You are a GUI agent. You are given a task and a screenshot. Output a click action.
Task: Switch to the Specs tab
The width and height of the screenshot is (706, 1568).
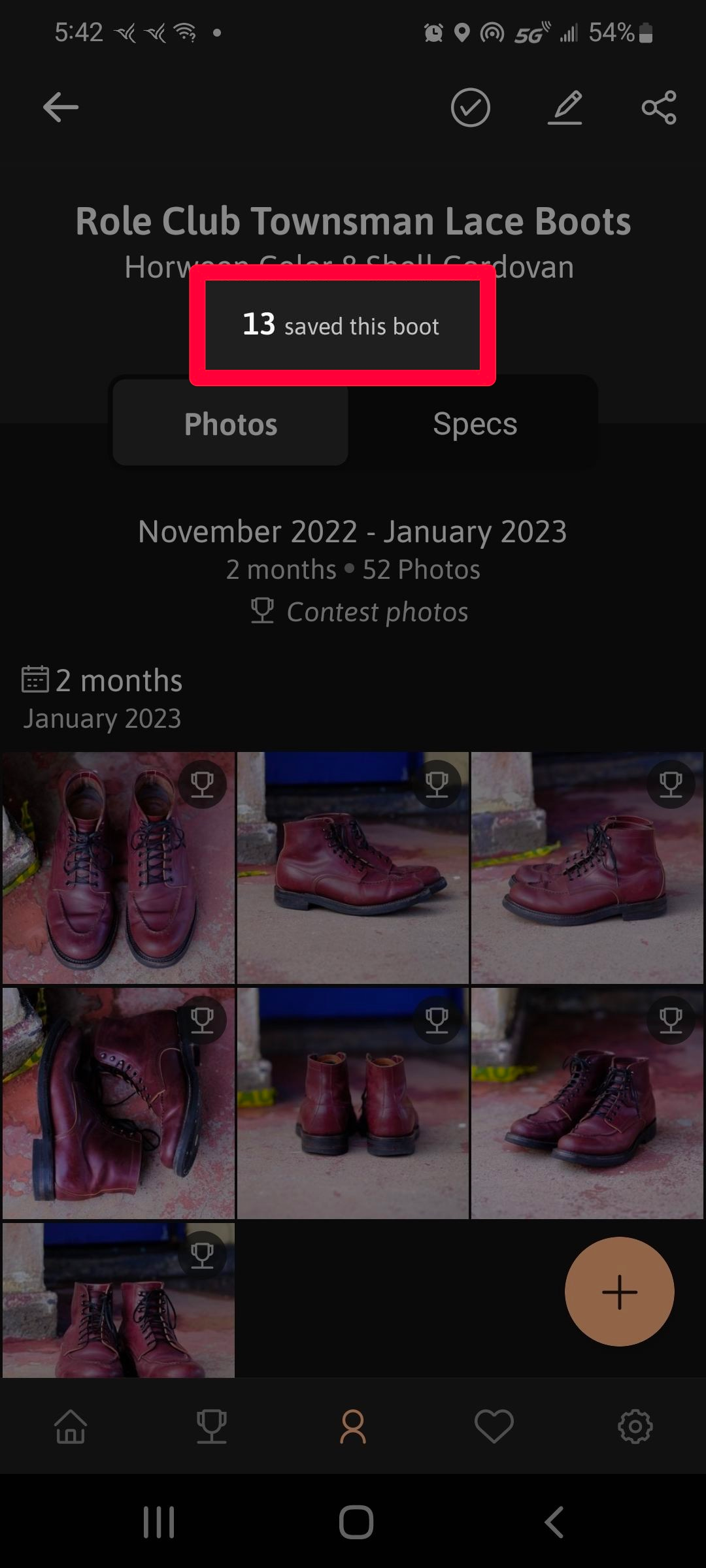[475, 424]
